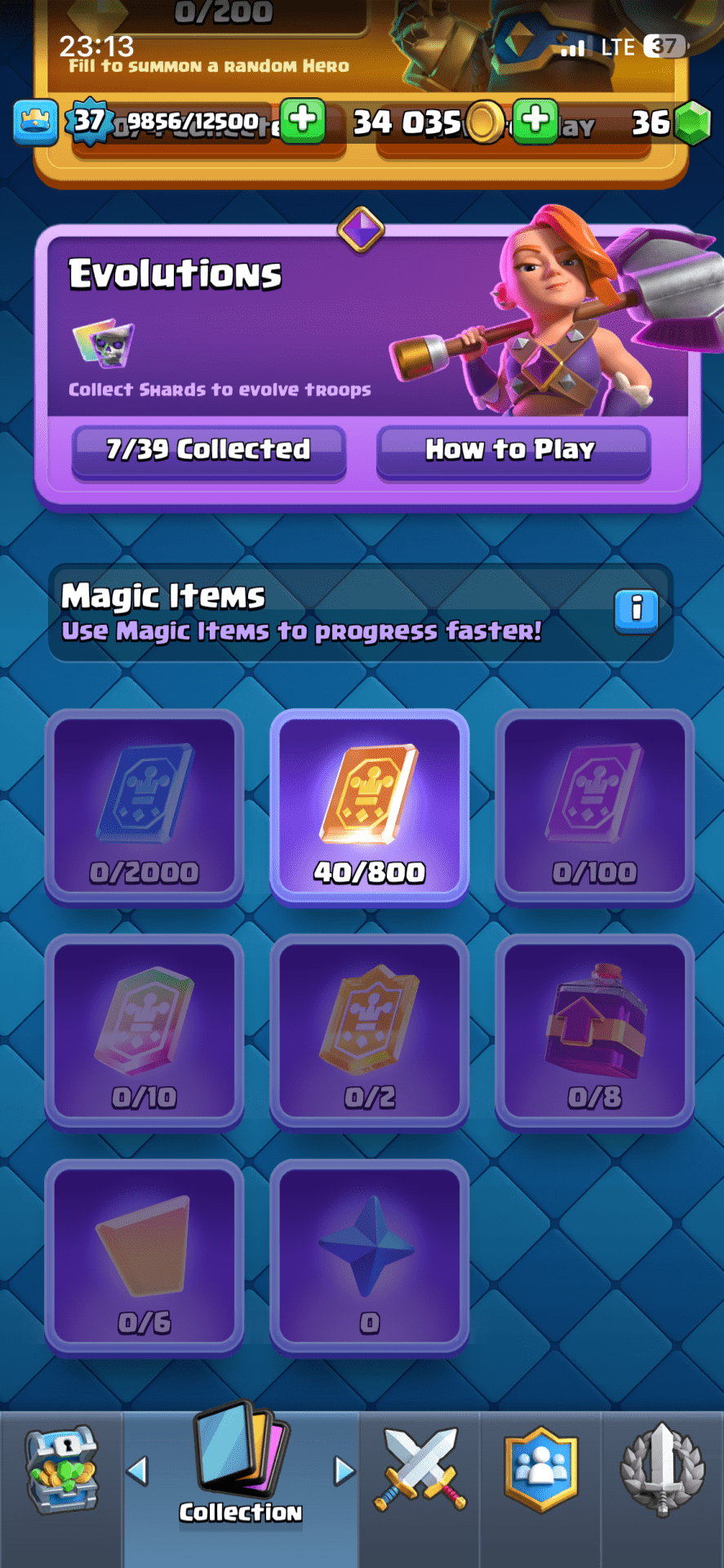This screenshot has height=1568, width=724.
Task: Open the 0/6 orange card item
Action: point(144,1256)
